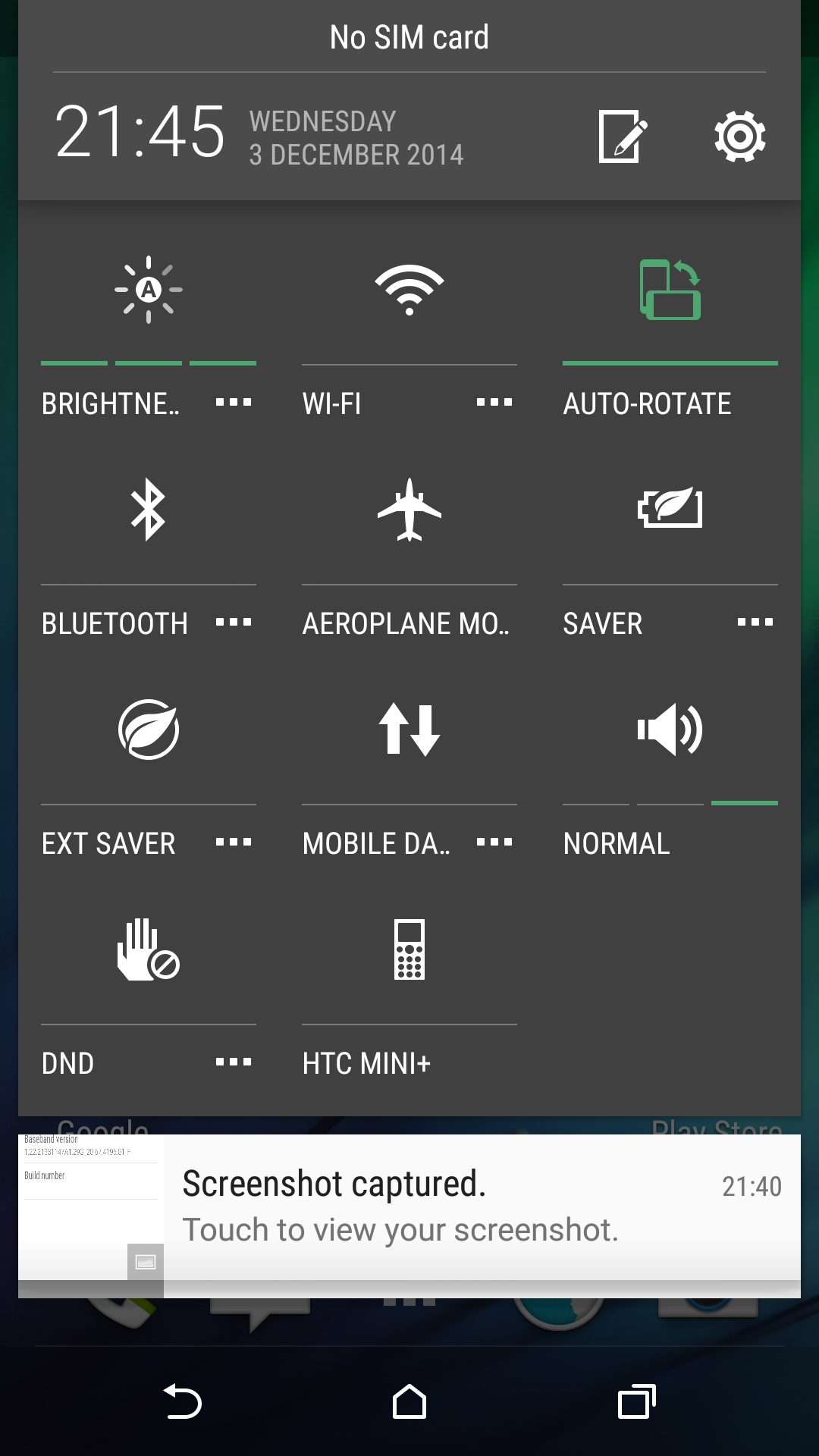Open recent apps
The height and width of the screenshot is (1456, 819).
636,1401
